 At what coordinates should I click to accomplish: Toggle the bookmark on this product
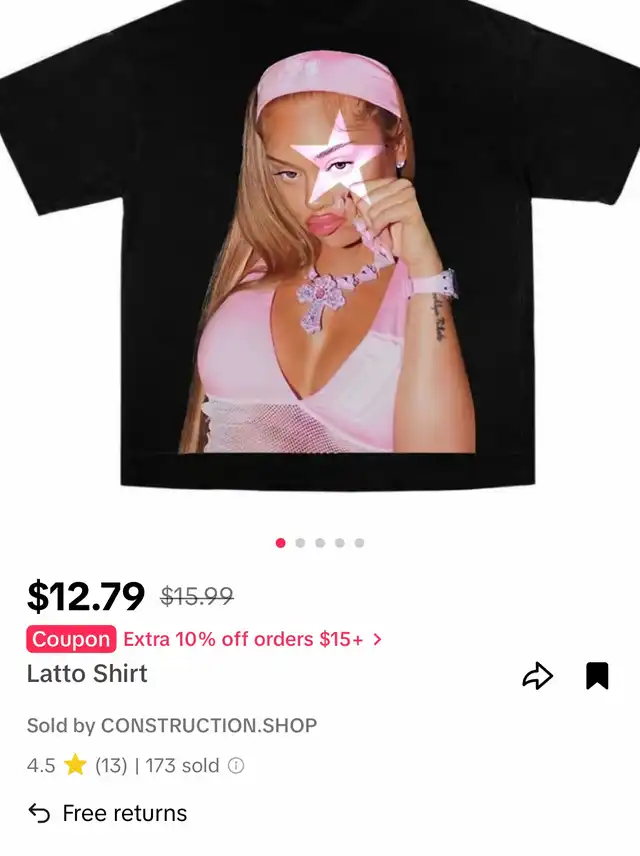[597, 677]
